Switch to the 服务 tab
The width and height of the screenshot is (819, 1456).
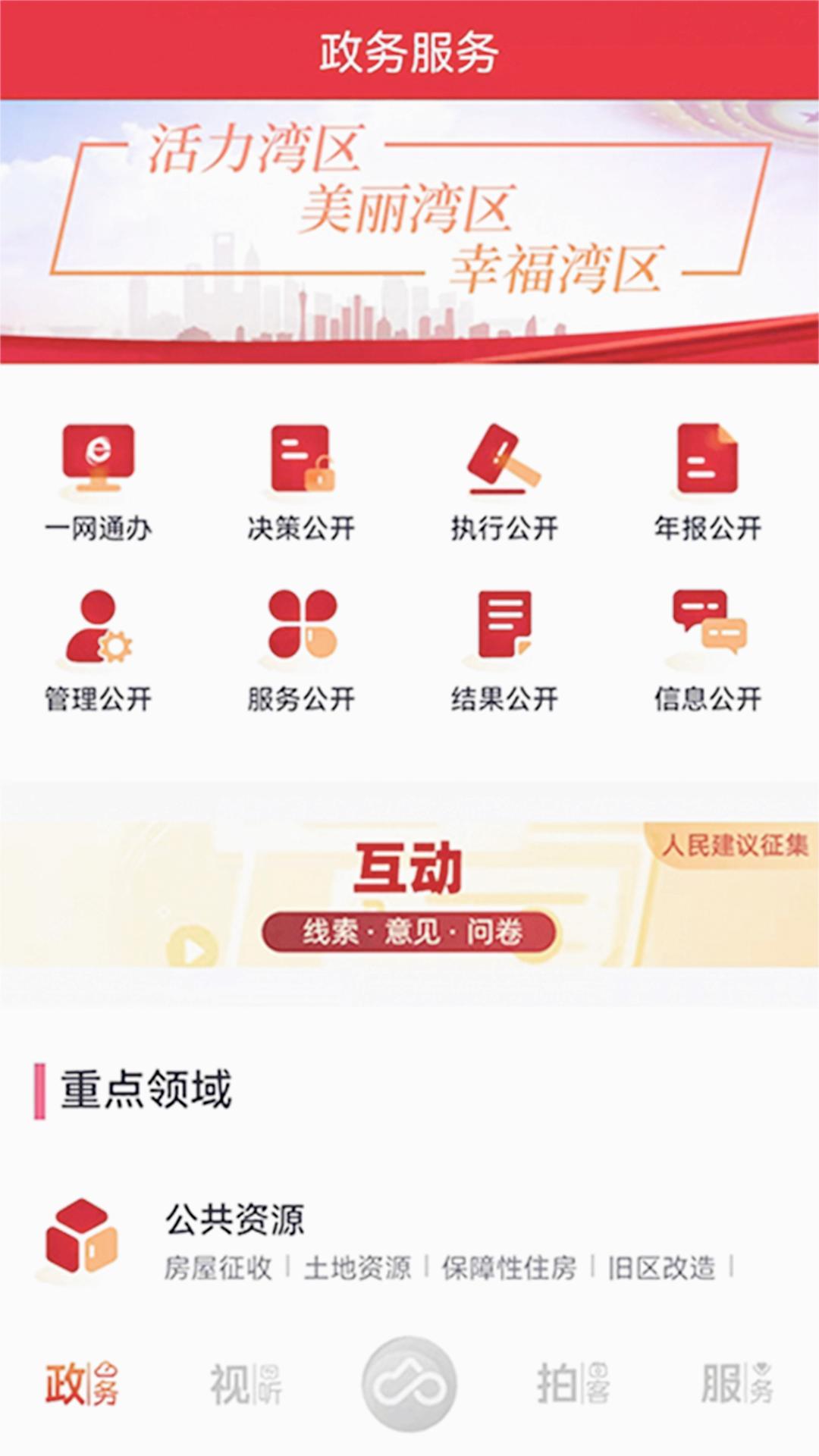pyautogui.click(x=737, y=1383)
